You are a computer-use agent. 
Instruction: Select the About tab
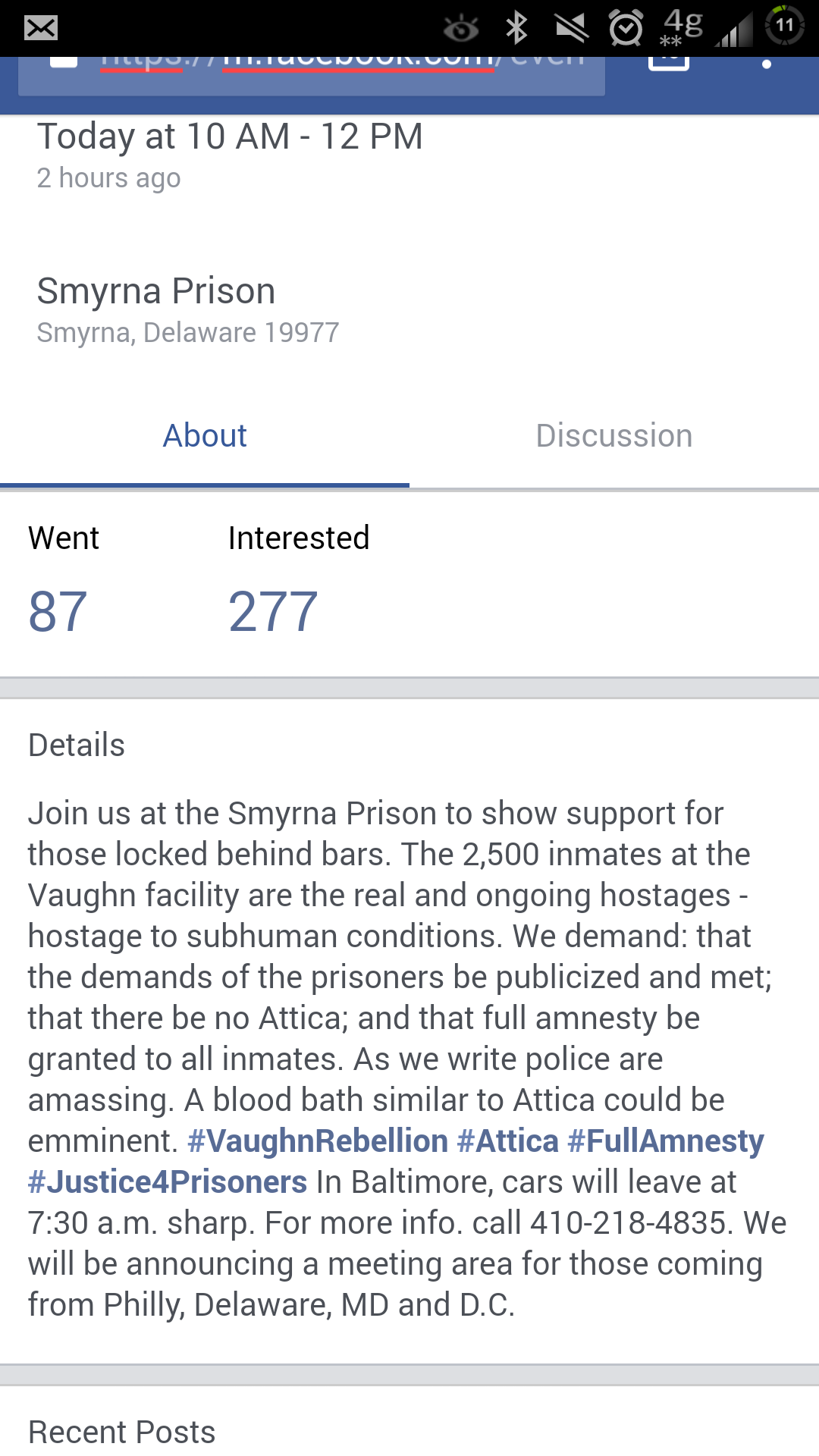click(205, 436)
